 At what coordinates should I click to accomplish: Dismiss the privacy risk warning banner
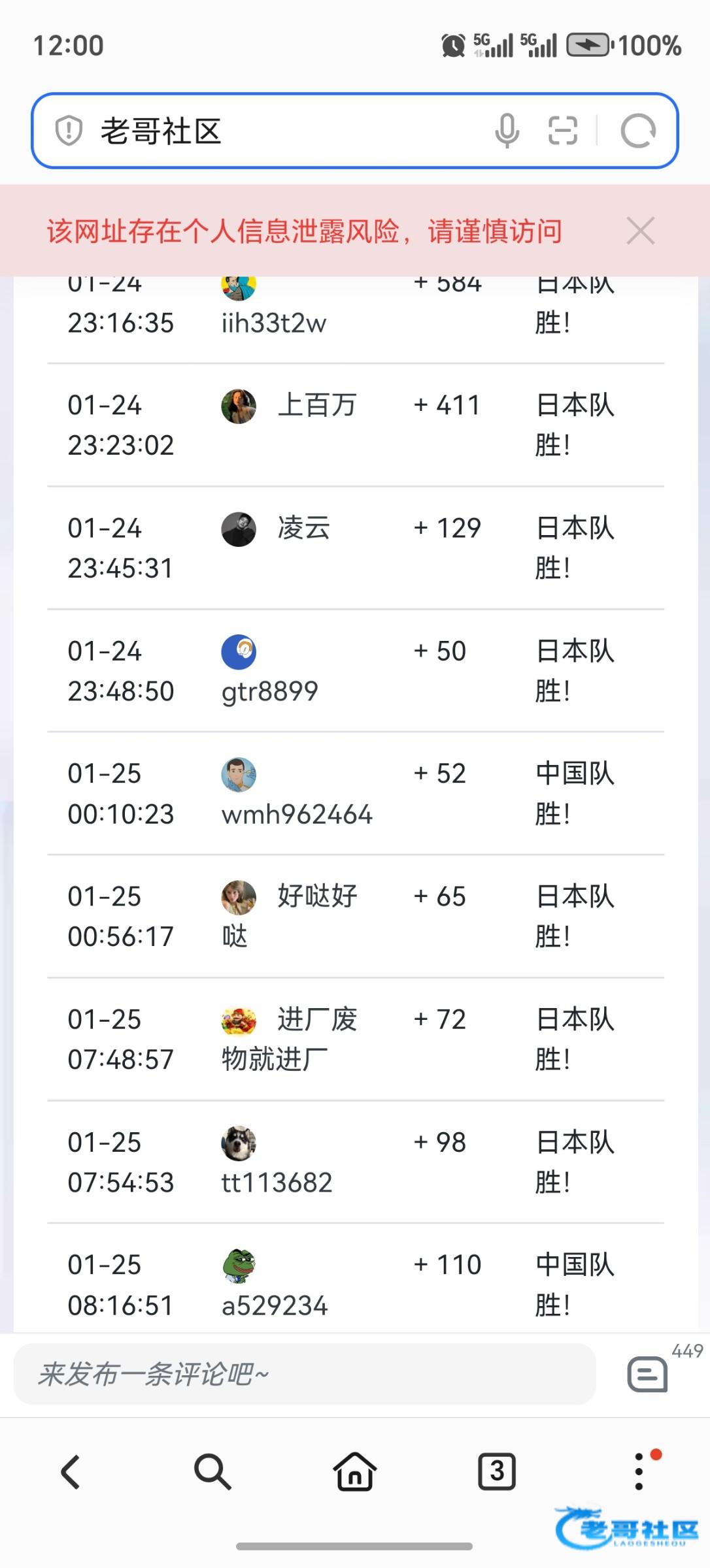point(640,231)
